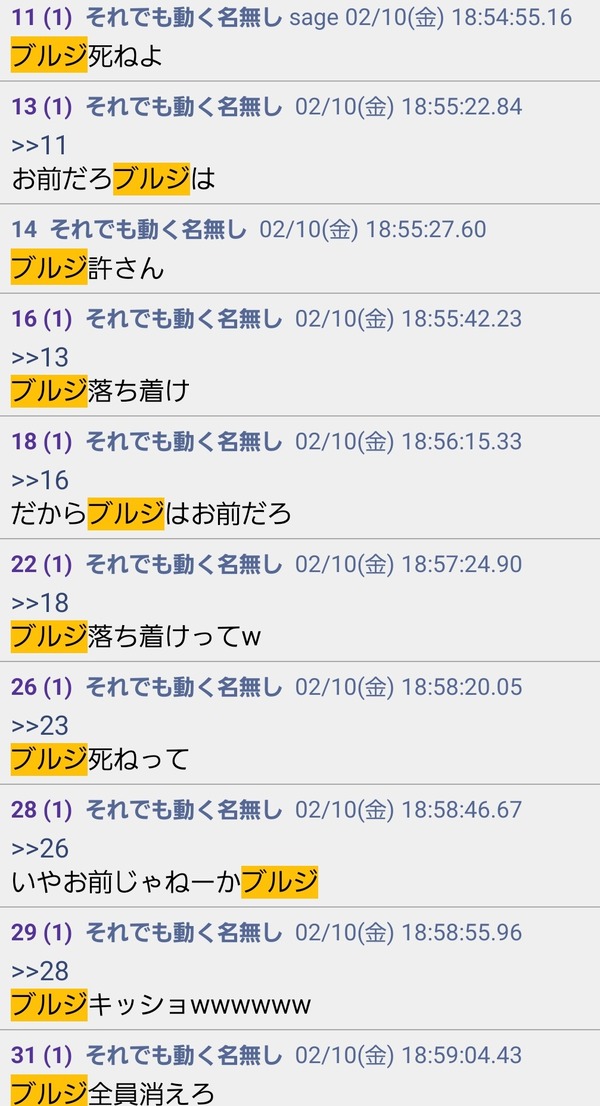Open the >>13 reply anchor in post 16
The image size is (600, 1106).
coord(40,357)
